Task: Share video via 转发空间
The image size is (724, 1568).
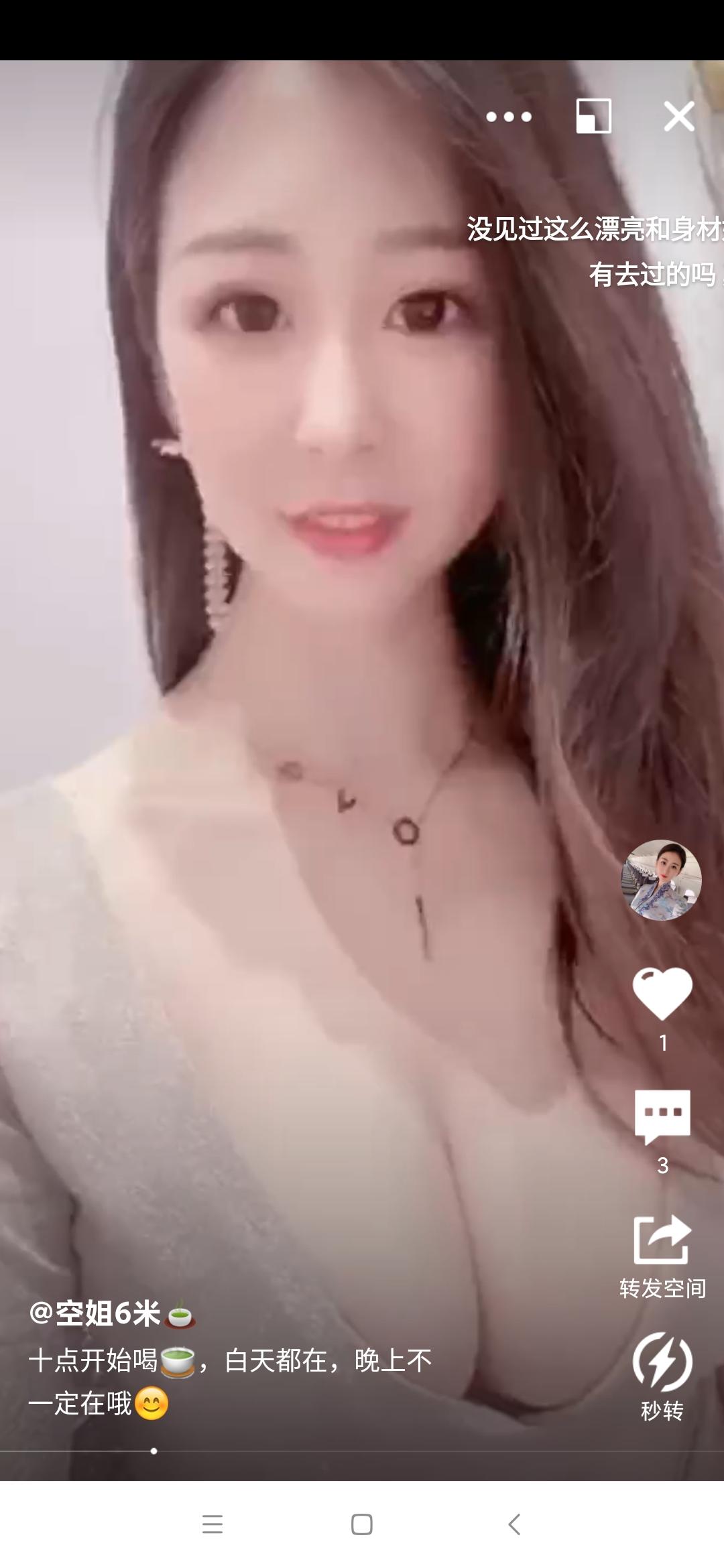Action: [x=662, y=1240]
